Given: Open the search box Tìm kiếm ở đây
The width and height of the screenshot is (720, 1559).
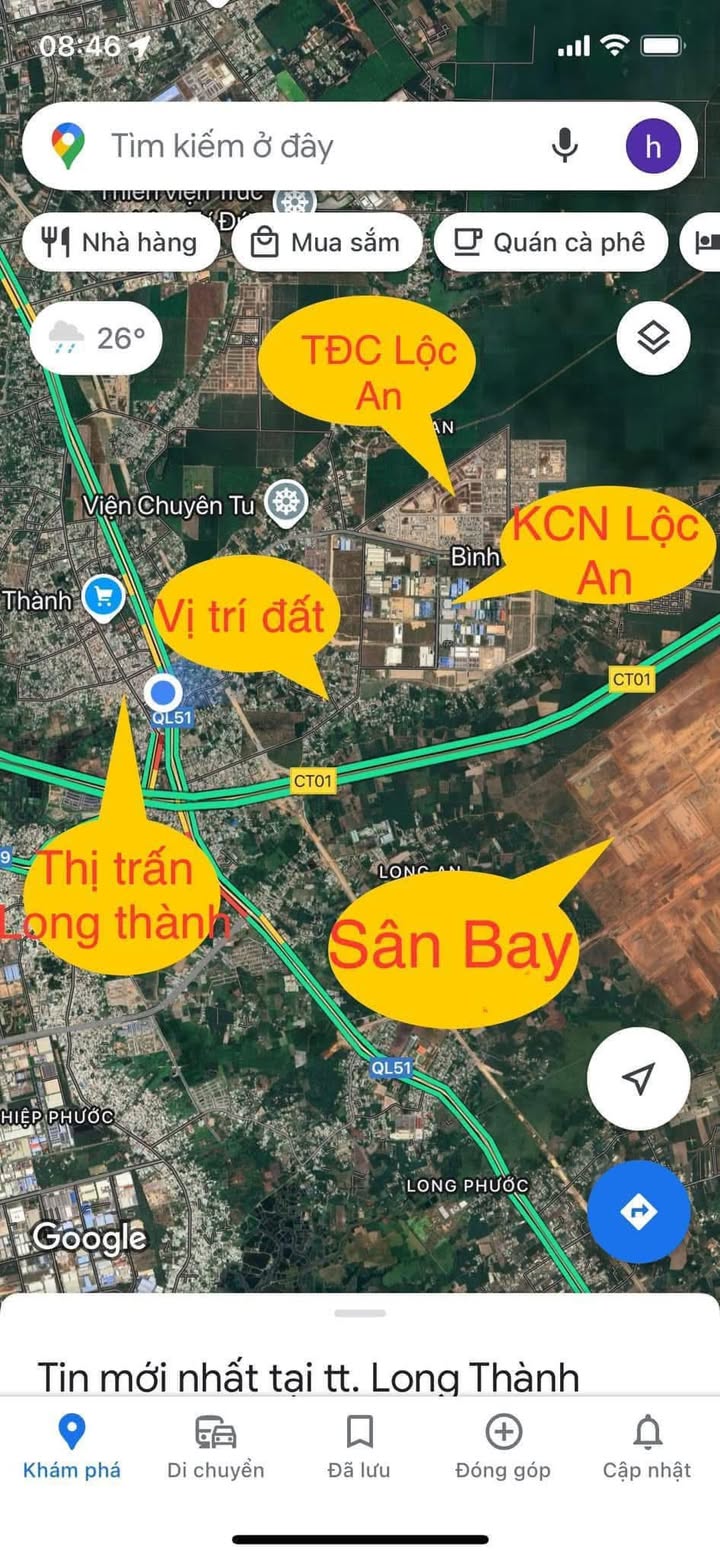Looking at the screenshot, I should pyautogui.click(x=300, y=147).
